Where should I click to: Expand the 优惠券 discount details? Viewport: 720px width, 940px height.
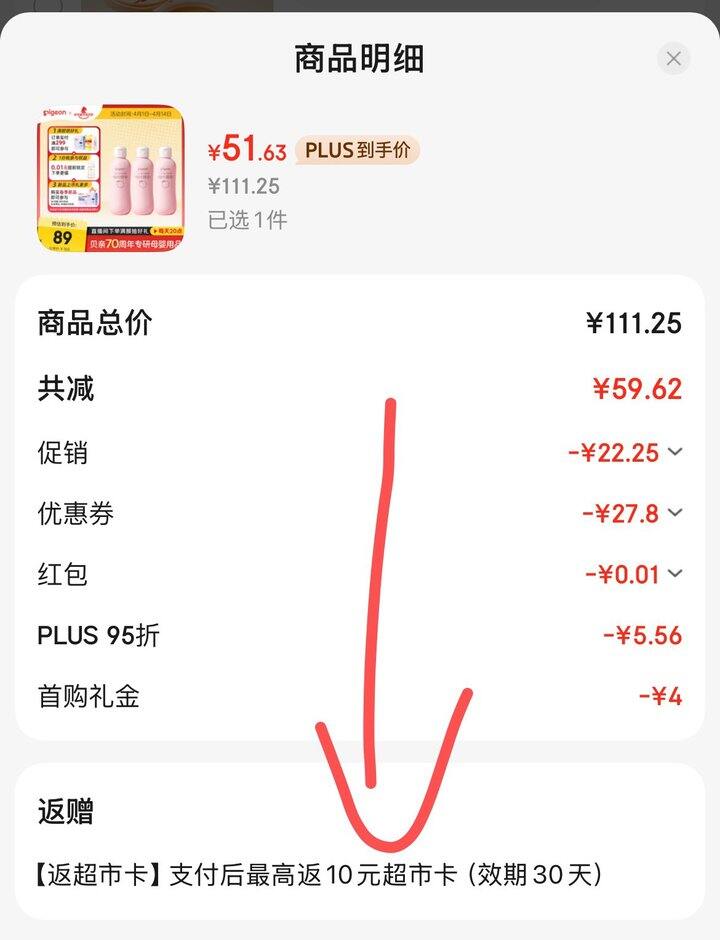point(675,513)
